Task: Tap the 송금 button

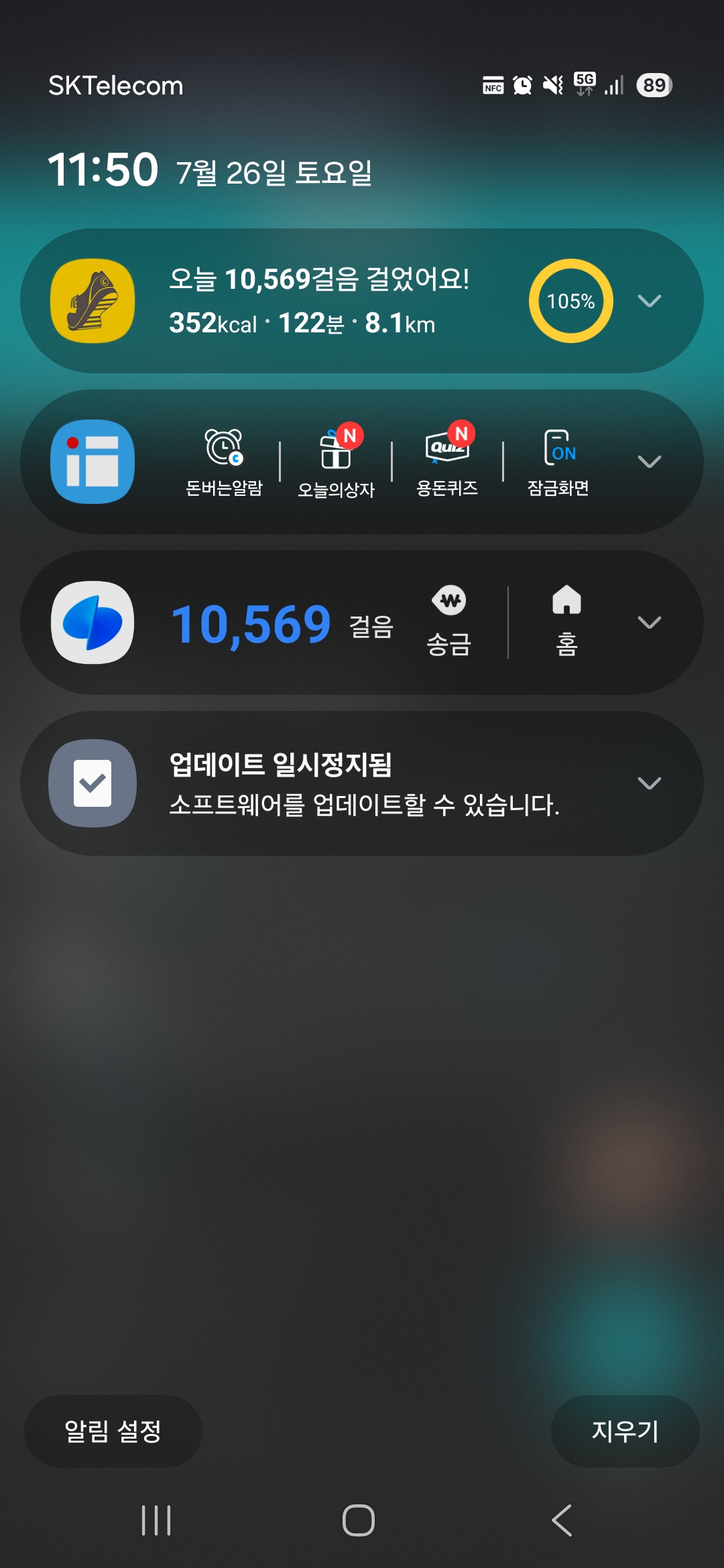Action: (x=449, y=622)
